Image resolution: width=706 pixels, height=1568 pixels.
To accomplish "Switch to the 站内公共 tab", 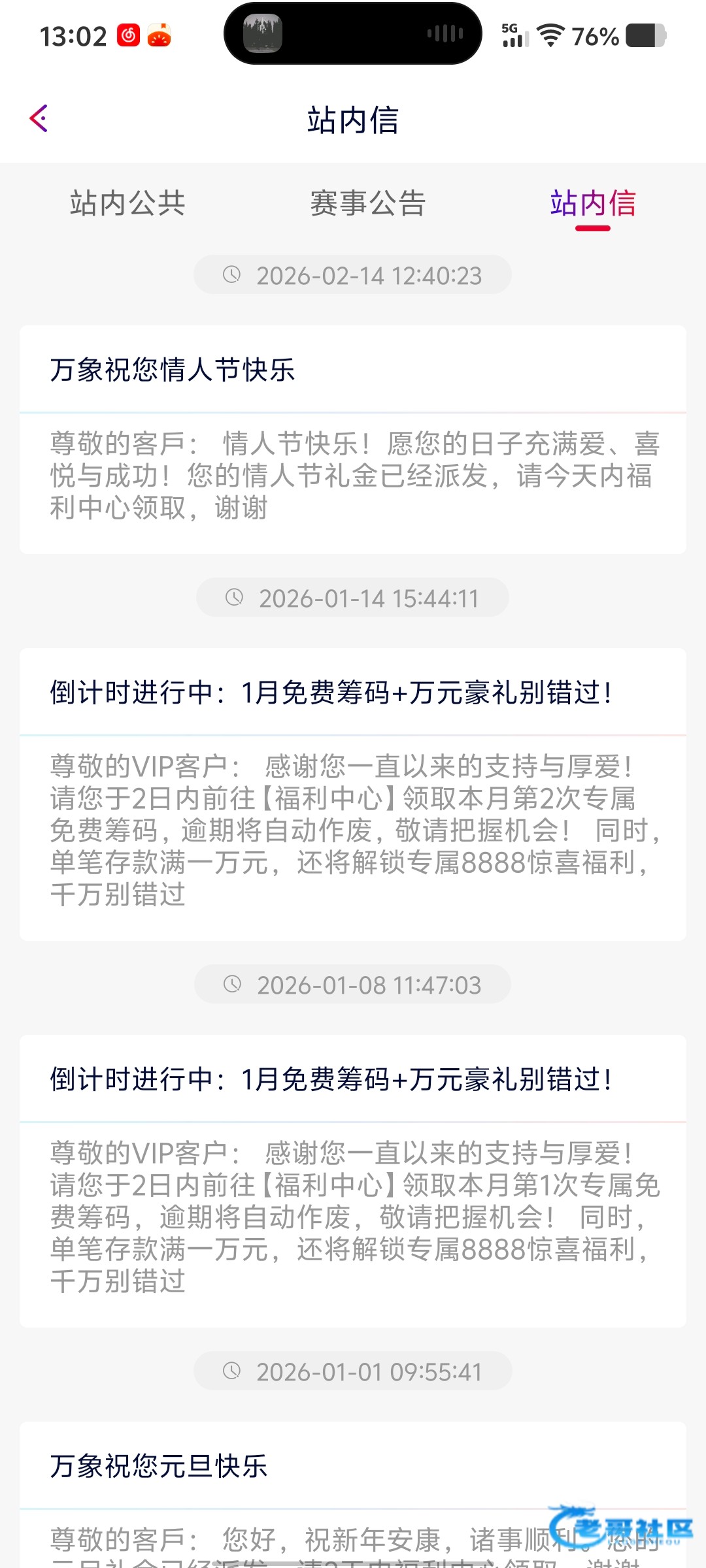I will [x=127, y=203].
